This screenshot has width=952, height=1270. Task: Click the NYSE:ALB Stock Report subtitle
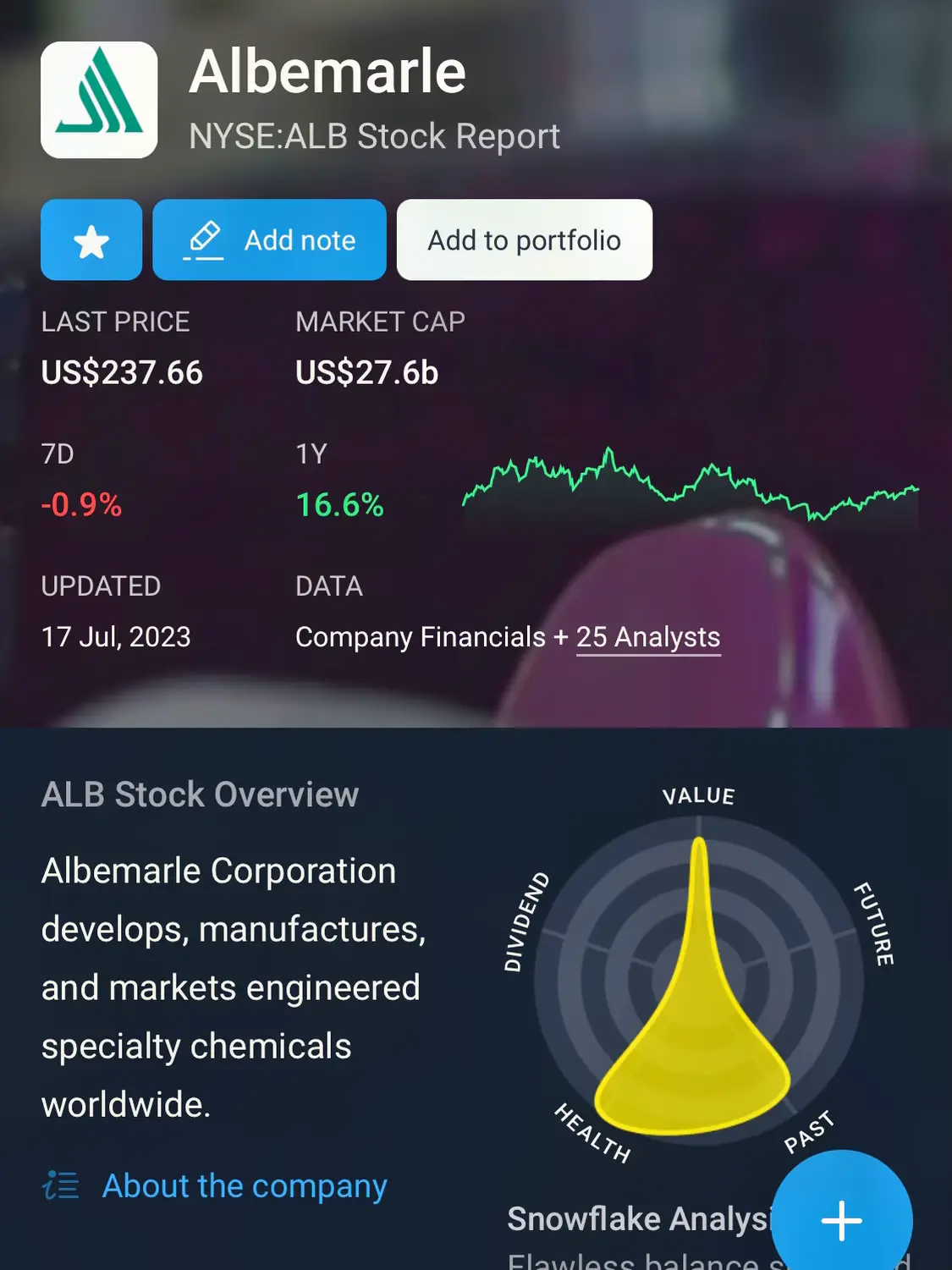click(373, 135)
